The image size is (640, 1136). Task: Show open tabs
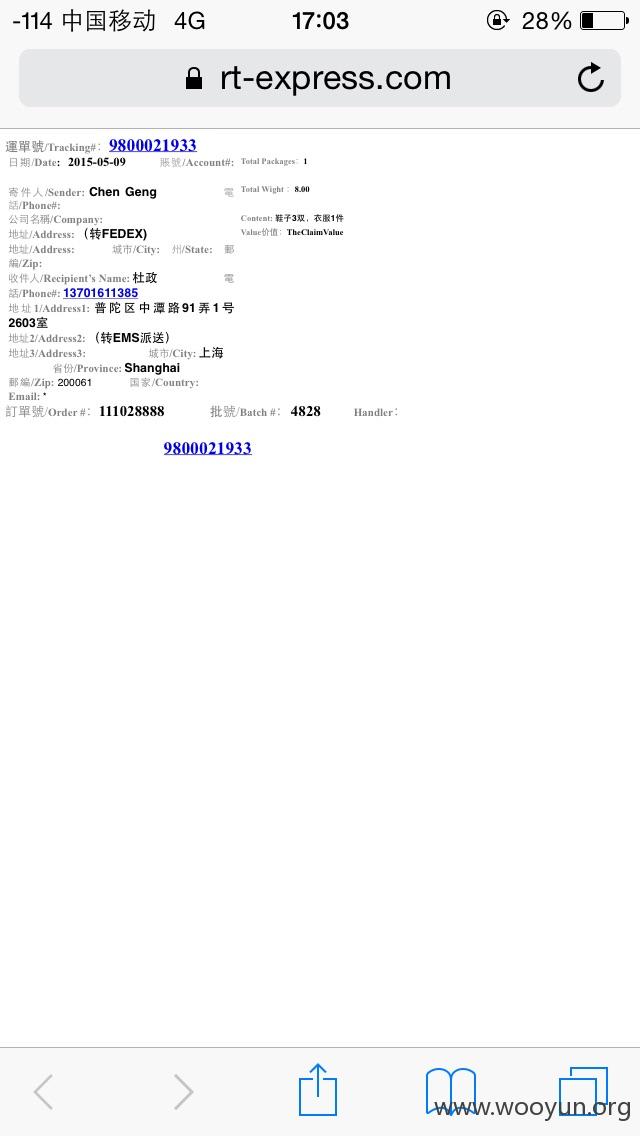point(583,1091)
